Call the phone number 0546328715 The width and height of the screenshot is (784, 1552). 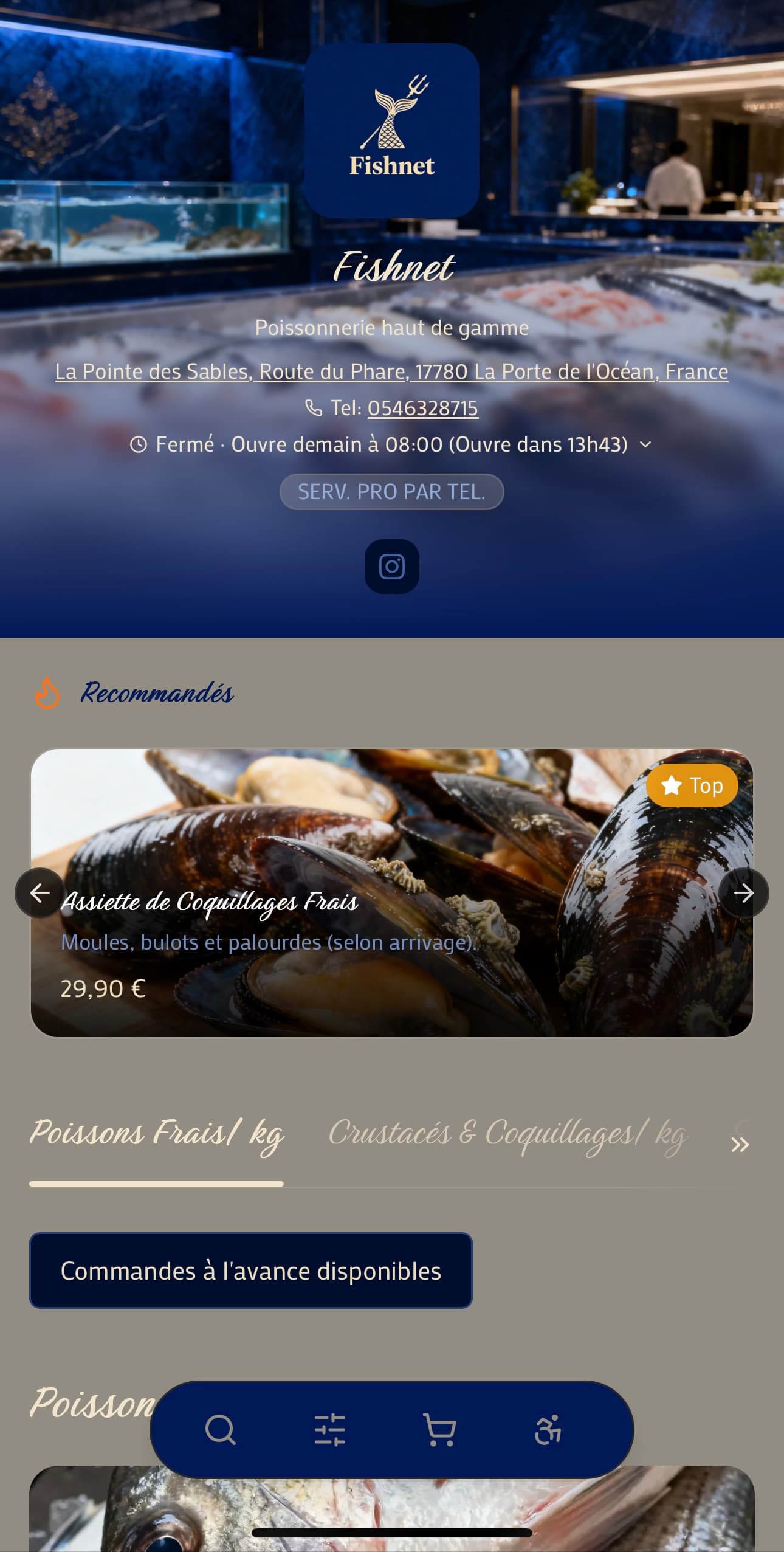click(422, 409)
